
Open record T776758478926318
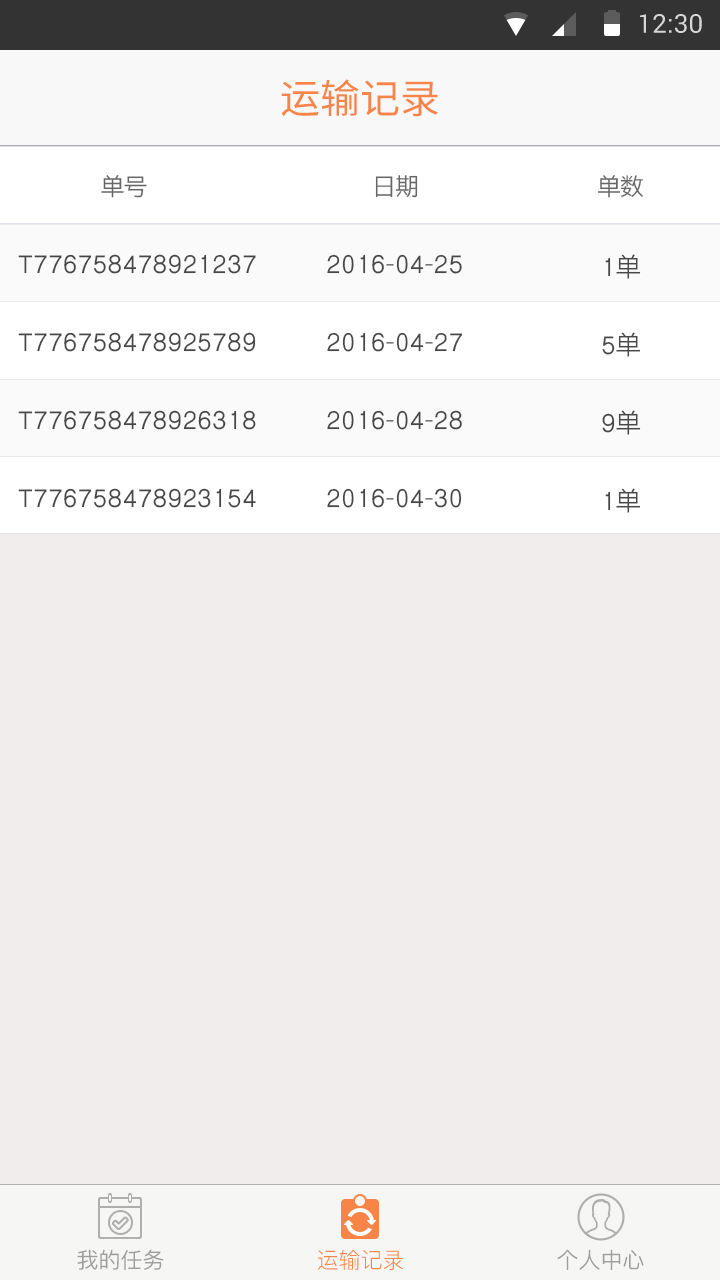360,419
